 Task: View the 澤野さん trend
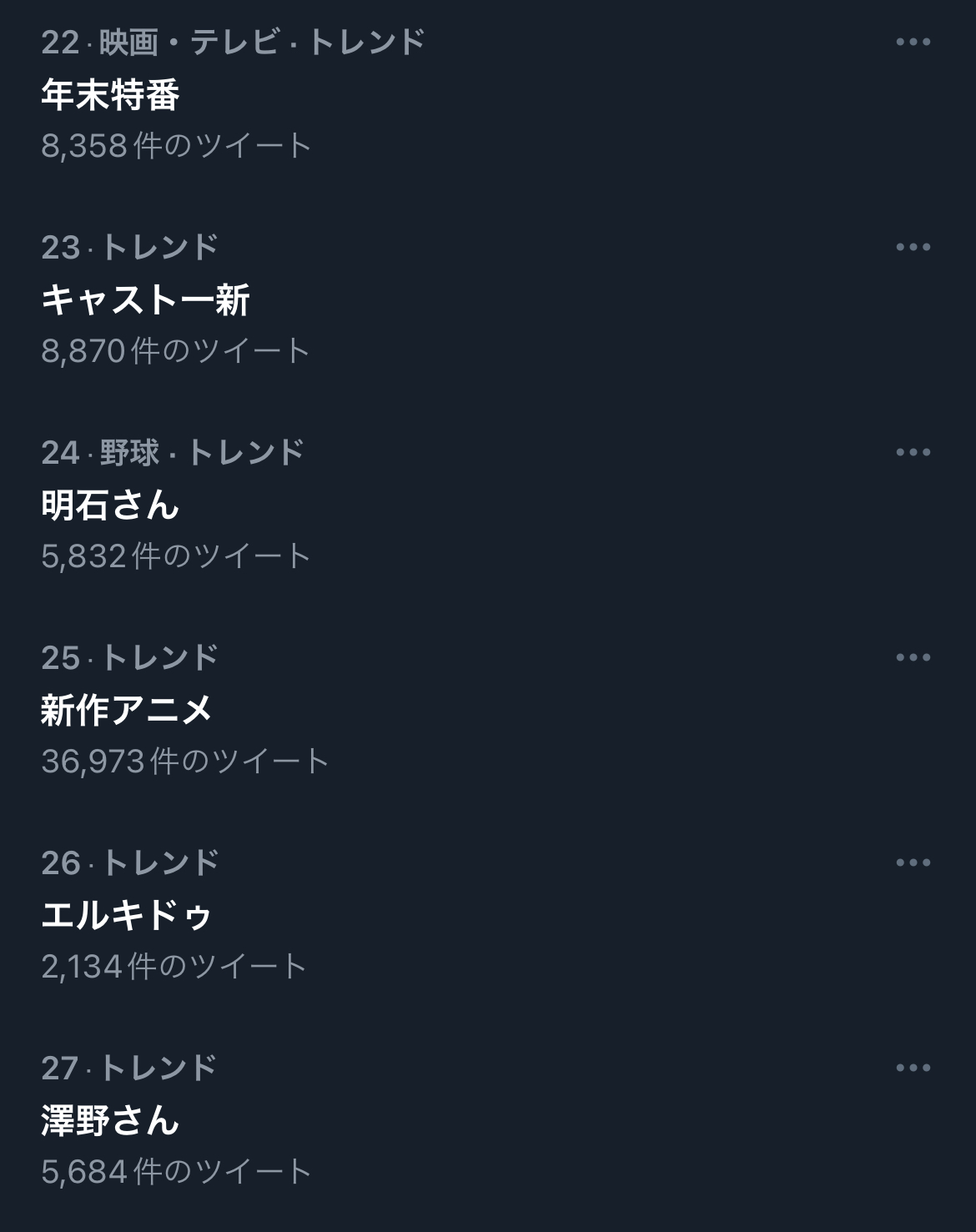coord(111,1120)
